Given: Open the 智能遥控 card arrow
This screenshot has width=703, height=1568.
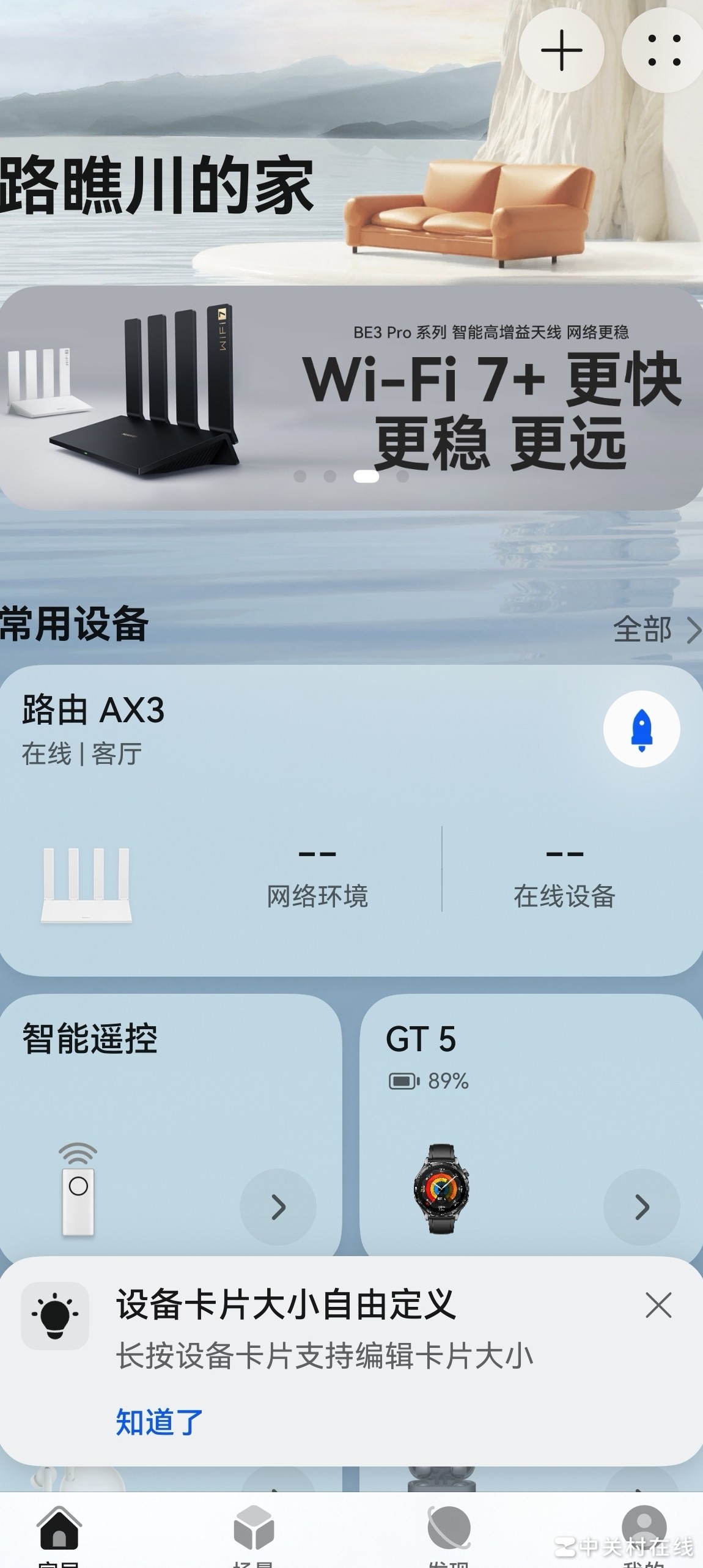Looking at the screenshot, I should (x=278, y=1207).
